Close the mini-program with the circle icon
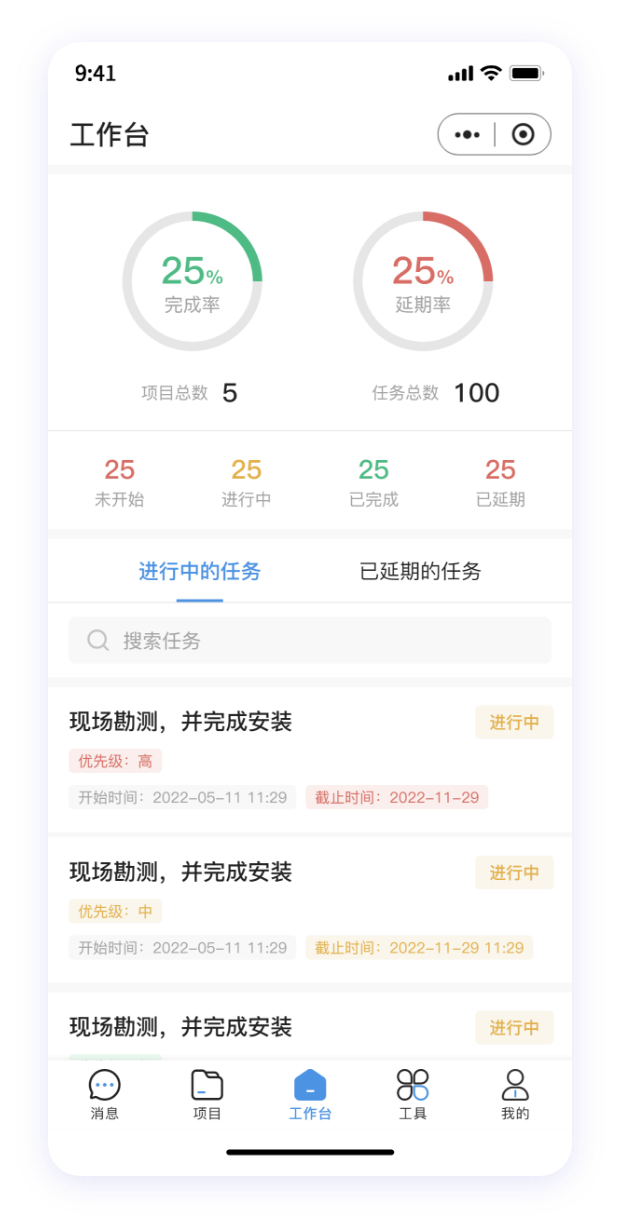620x1230 pixels. pyautogui.click(x=523, y=135)
